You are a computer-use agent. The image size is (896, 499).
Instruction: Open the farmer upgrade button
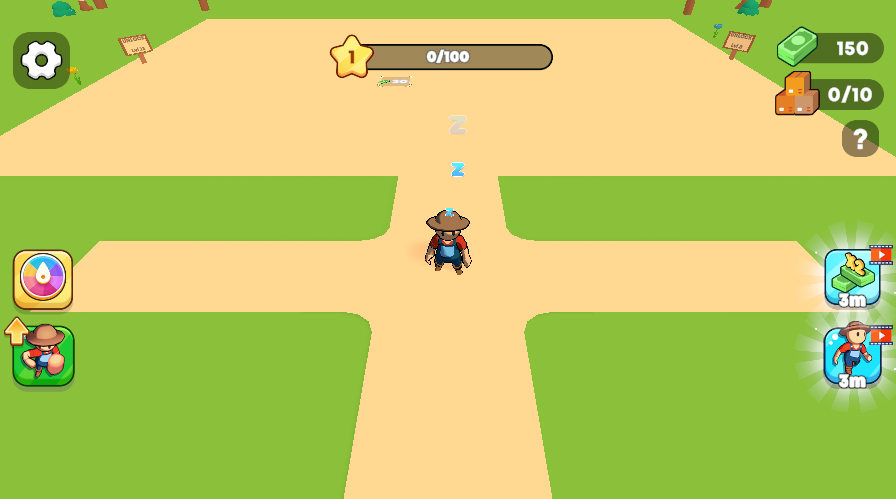[x=43, y=356]
